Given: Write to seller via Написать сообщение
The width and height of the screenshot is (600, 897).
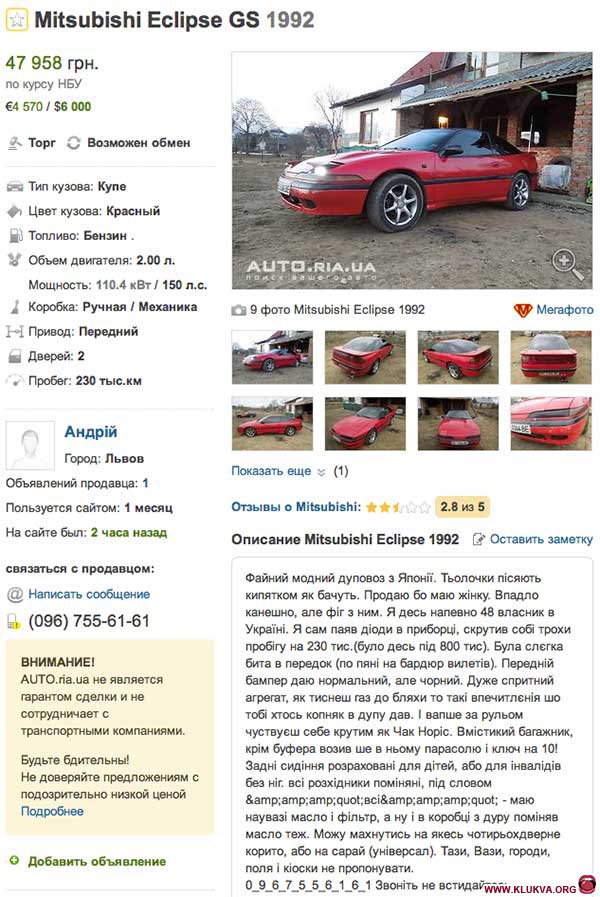Looking at the screenshot, I should pyautogui.click(x=89, y=594).
